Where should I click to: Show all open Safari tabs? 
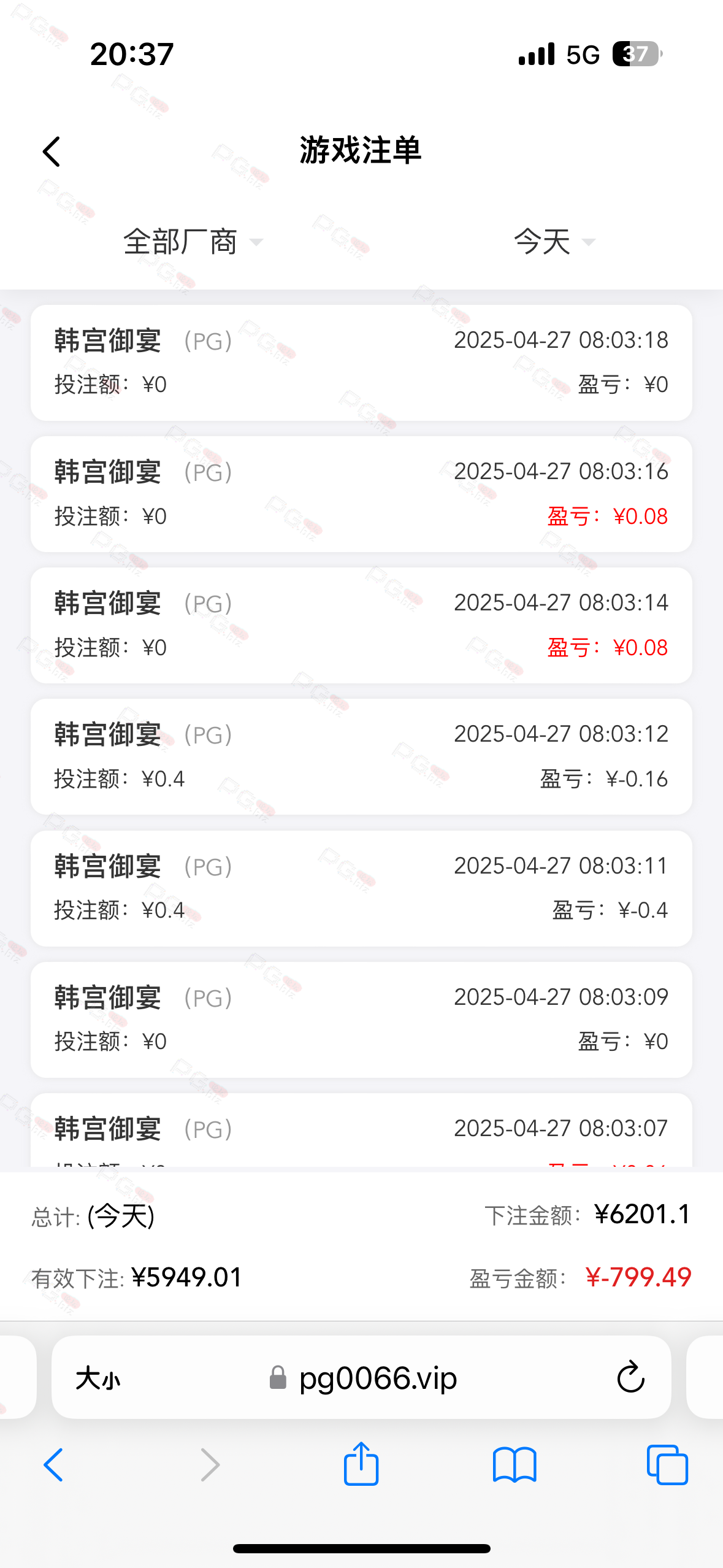point(667,1465)
